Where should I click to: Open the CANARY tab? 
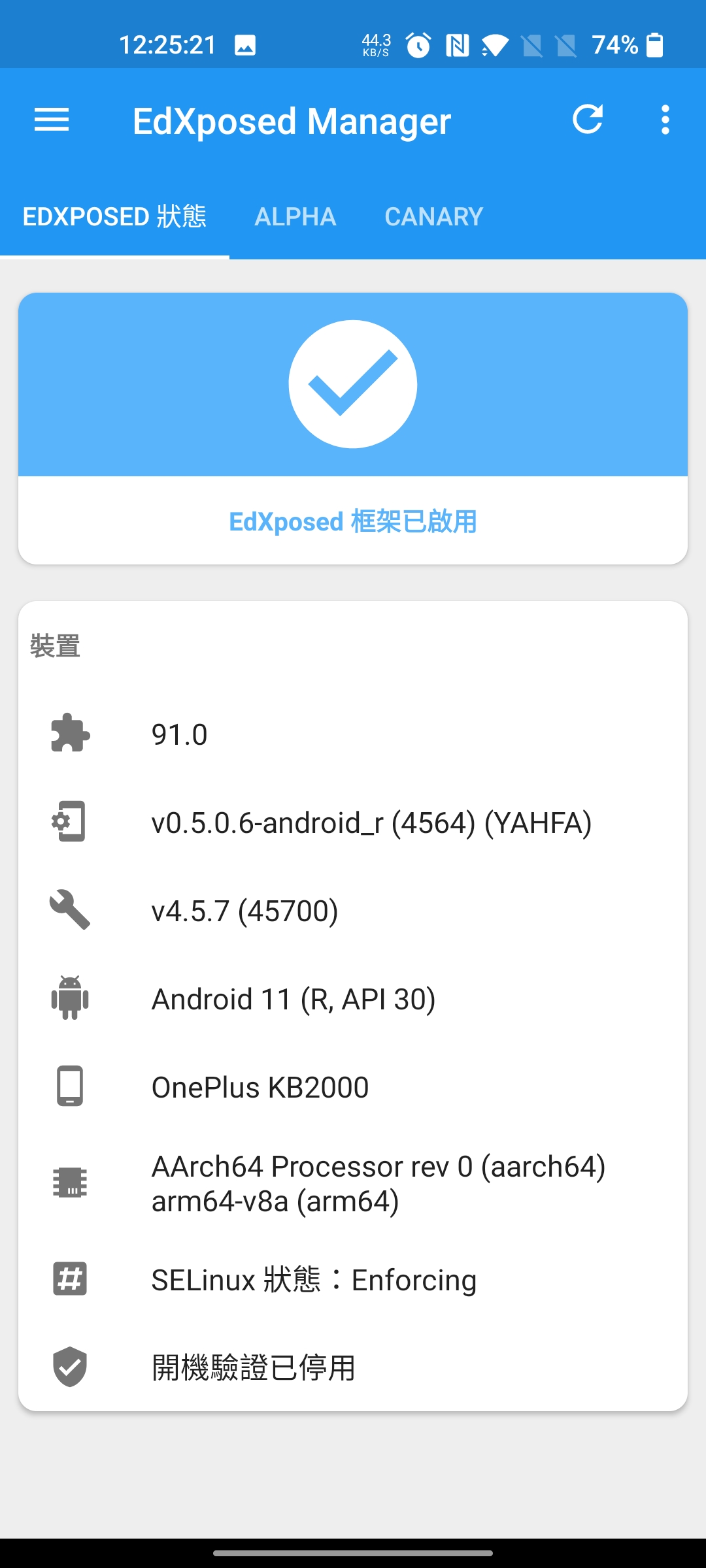433,216
